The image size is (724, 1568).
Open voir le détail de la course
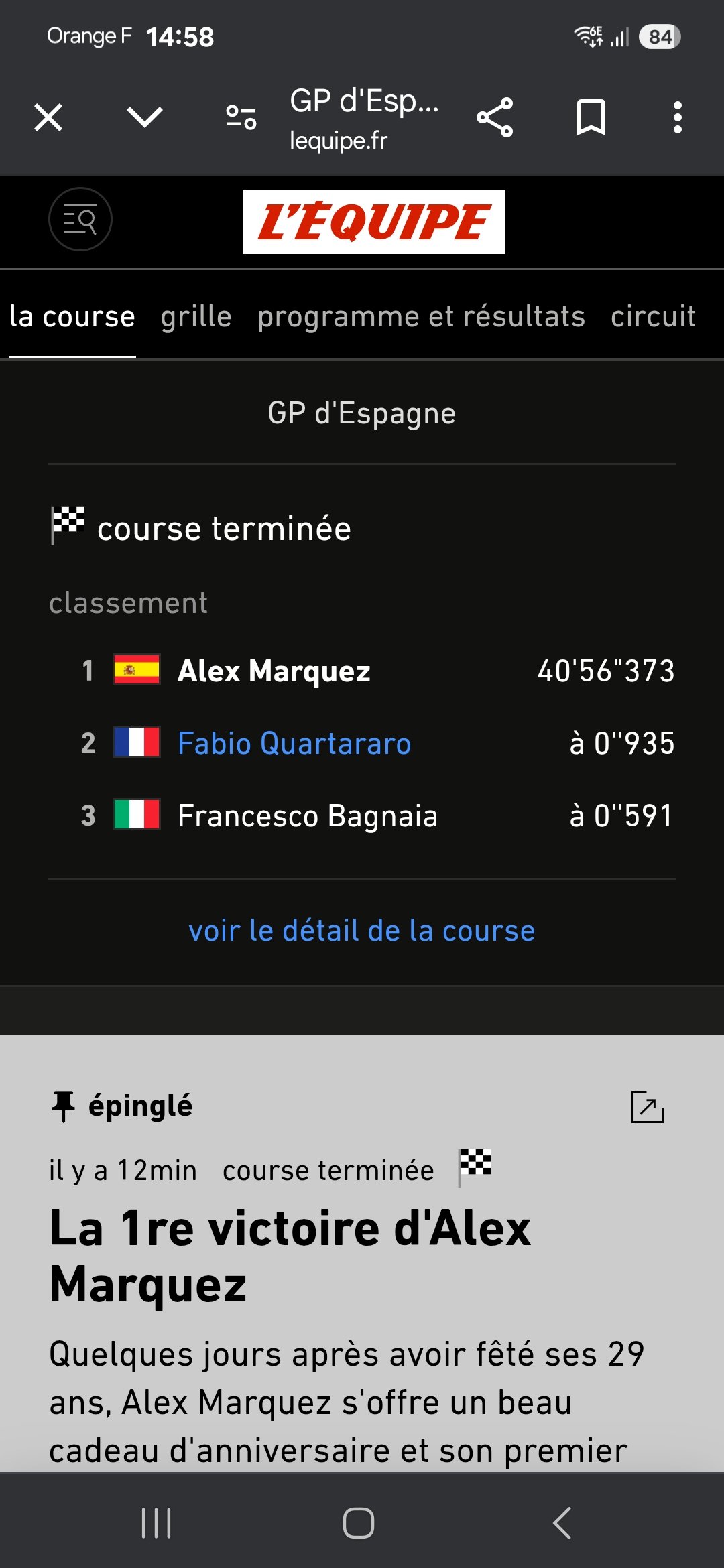(362, 929)
